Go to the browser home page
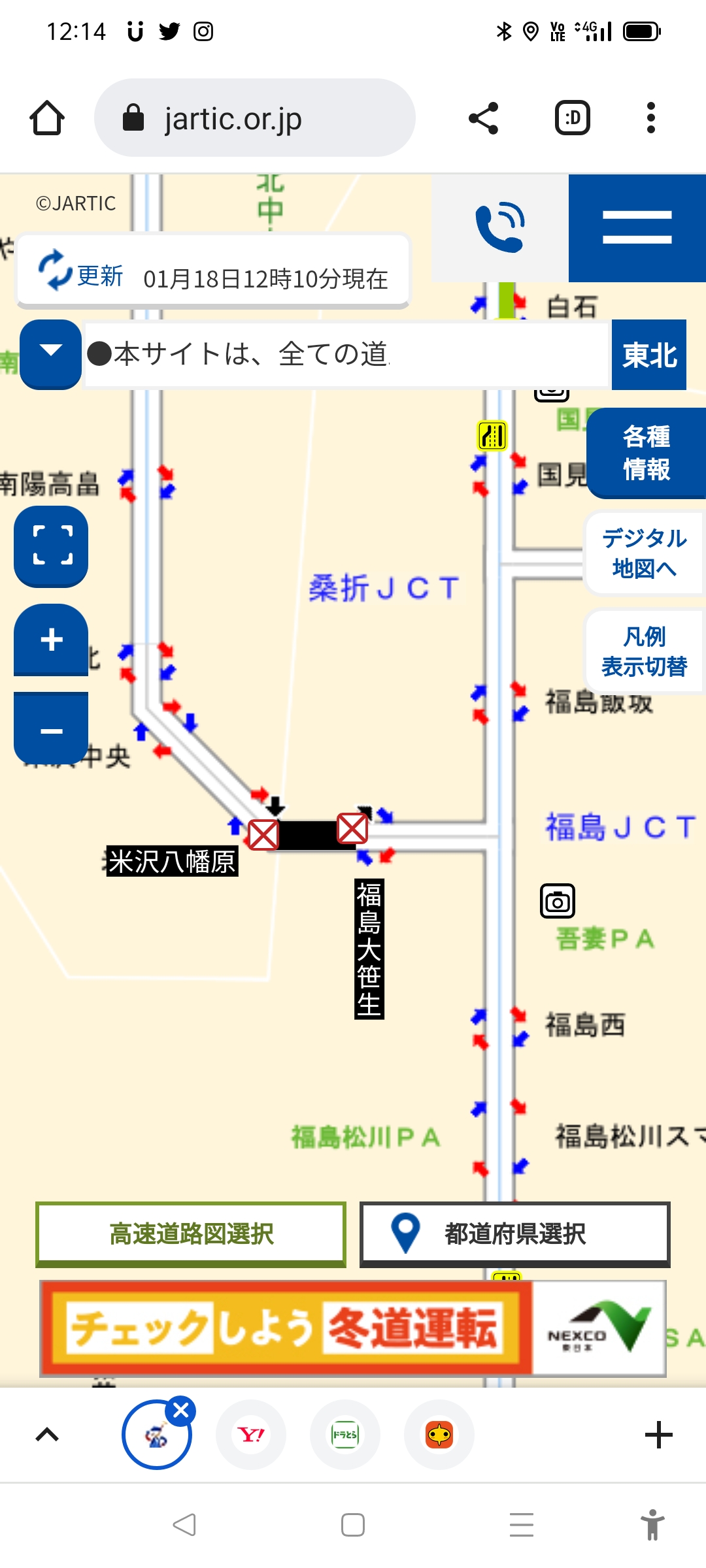 click(47, 118)
